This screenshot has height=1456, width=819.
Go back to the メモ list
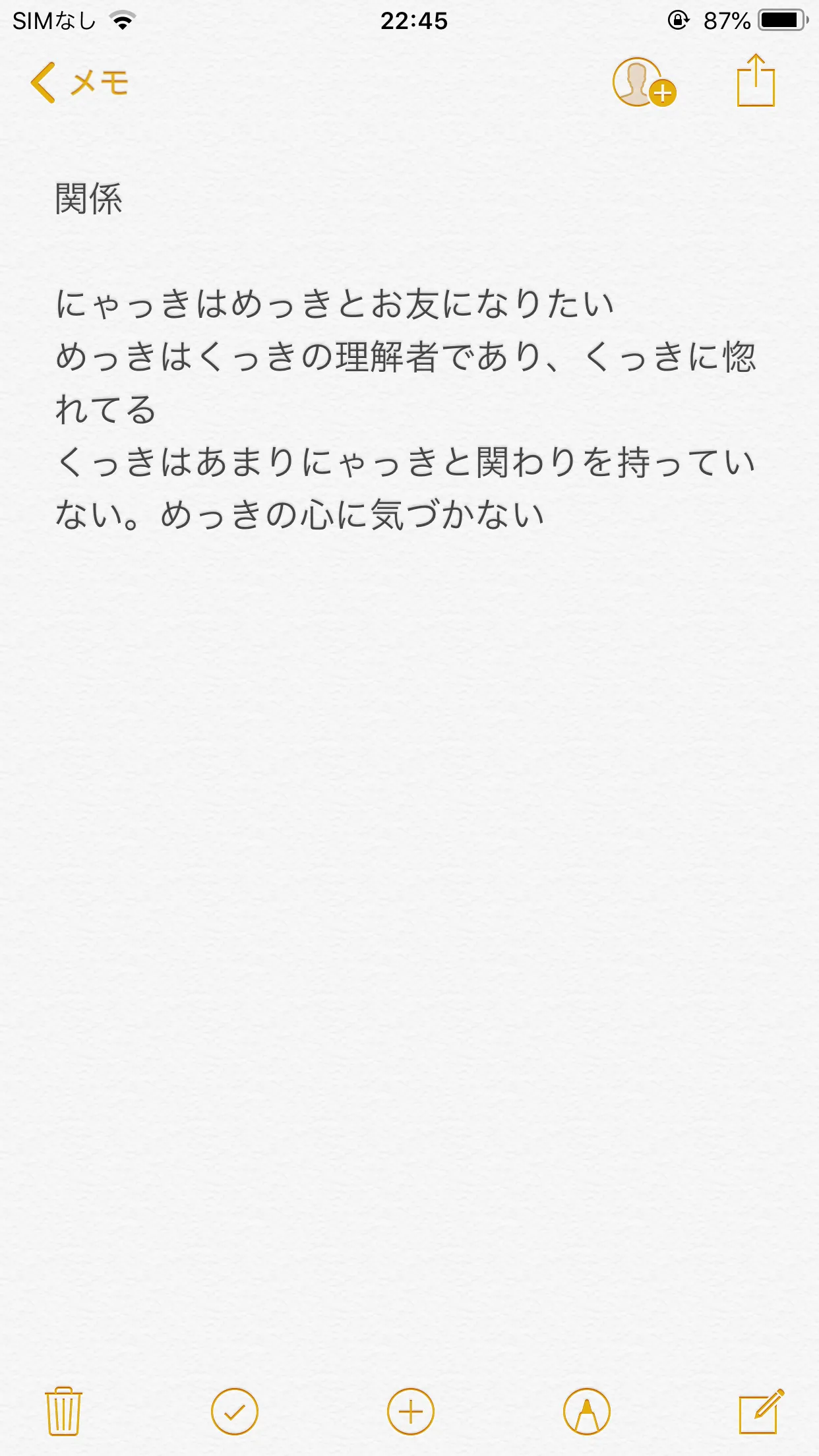[x=79, y=83]
